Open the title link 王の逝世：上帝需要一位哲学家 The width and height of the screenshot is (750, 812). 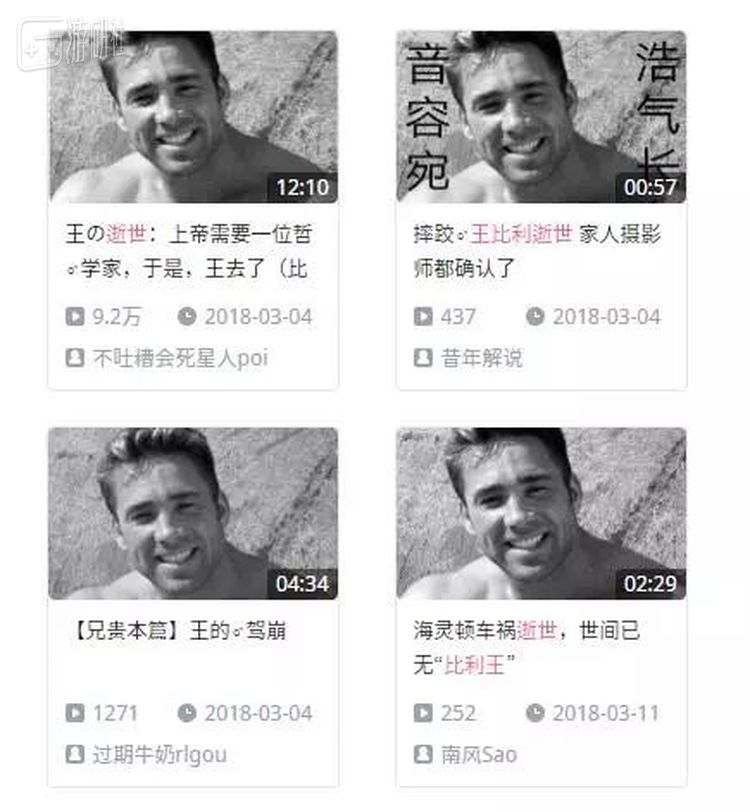tap(188, 252)
